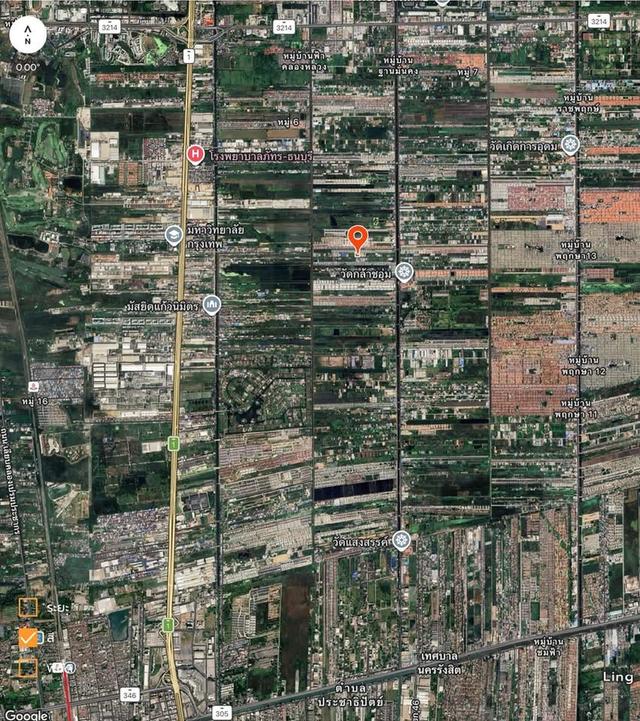Tap the วัดกล้าชอุ่ม temple marker
This screenshot has width=640, height=721.
(404, 271)
